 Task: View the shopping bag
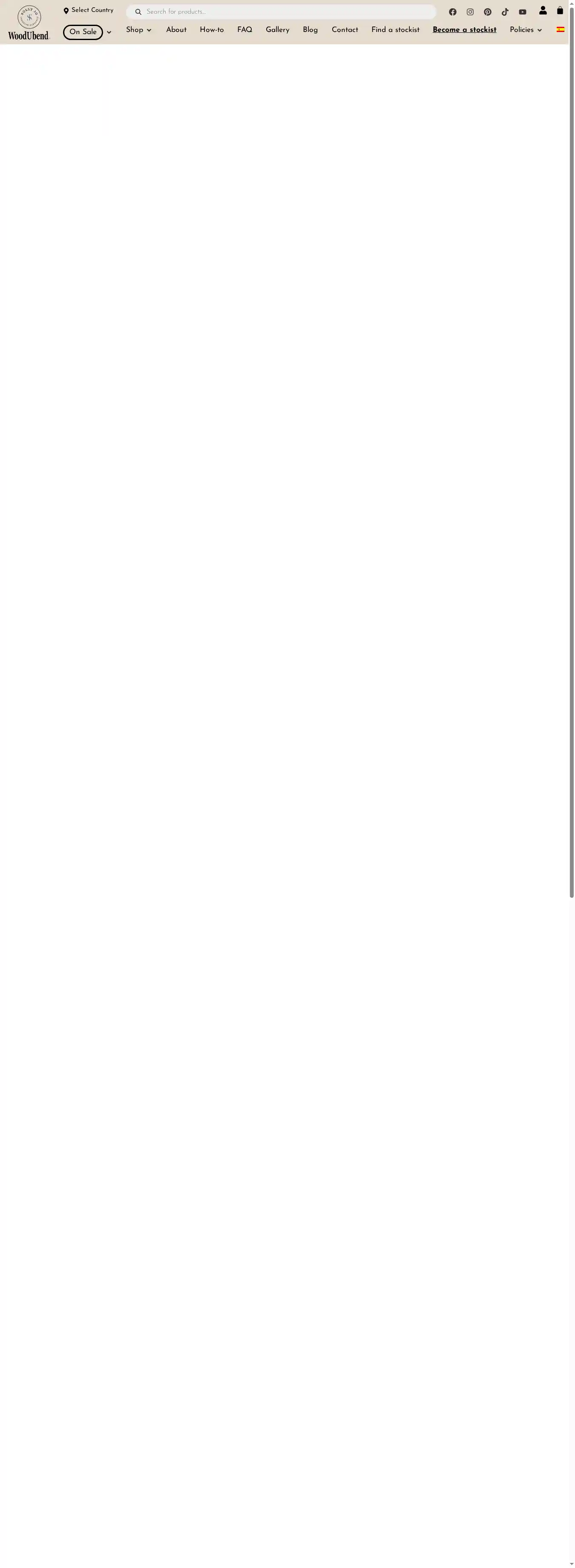pyautogui.click(x=560, y=10)
